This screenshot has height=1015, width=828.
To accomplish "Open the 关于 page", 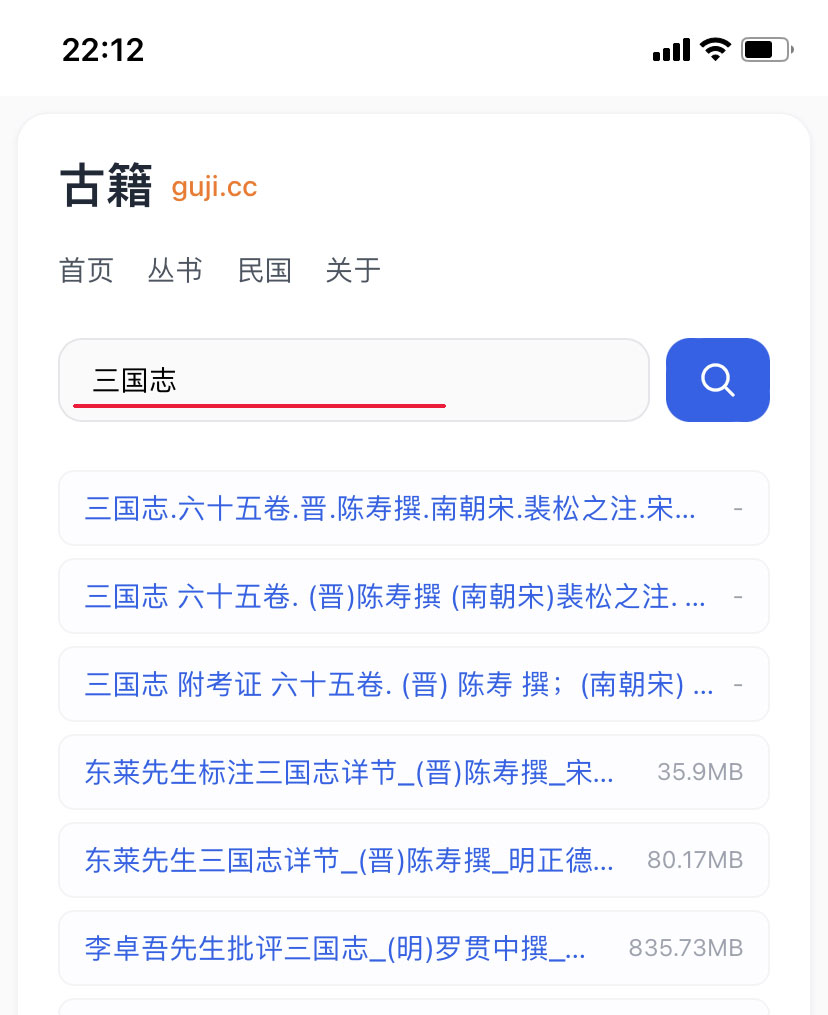I will click(x=353, y=270).
